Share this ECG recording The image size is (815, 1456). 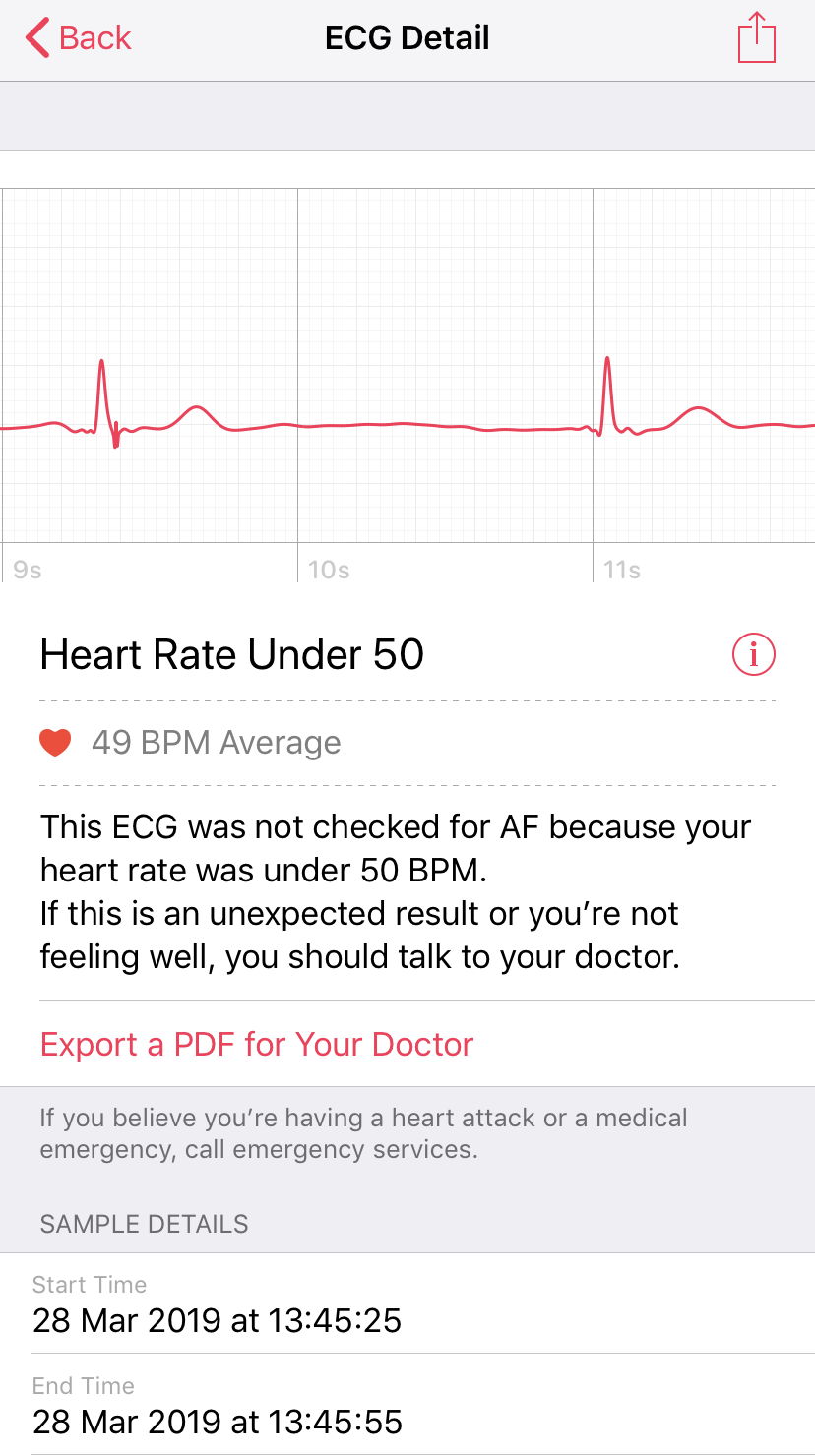(756, 38)
